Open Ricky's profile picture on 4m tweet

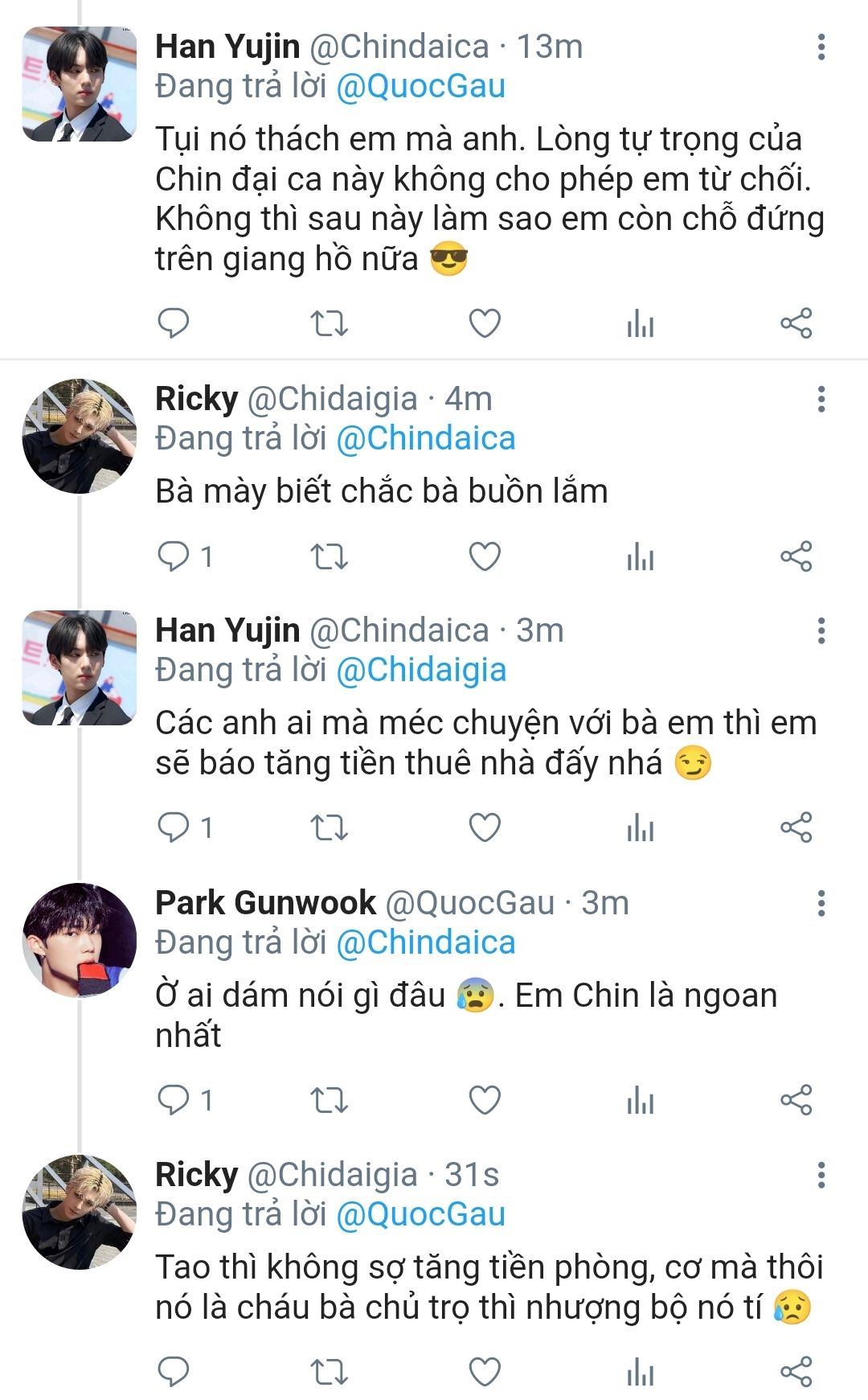tap(79, 436)
